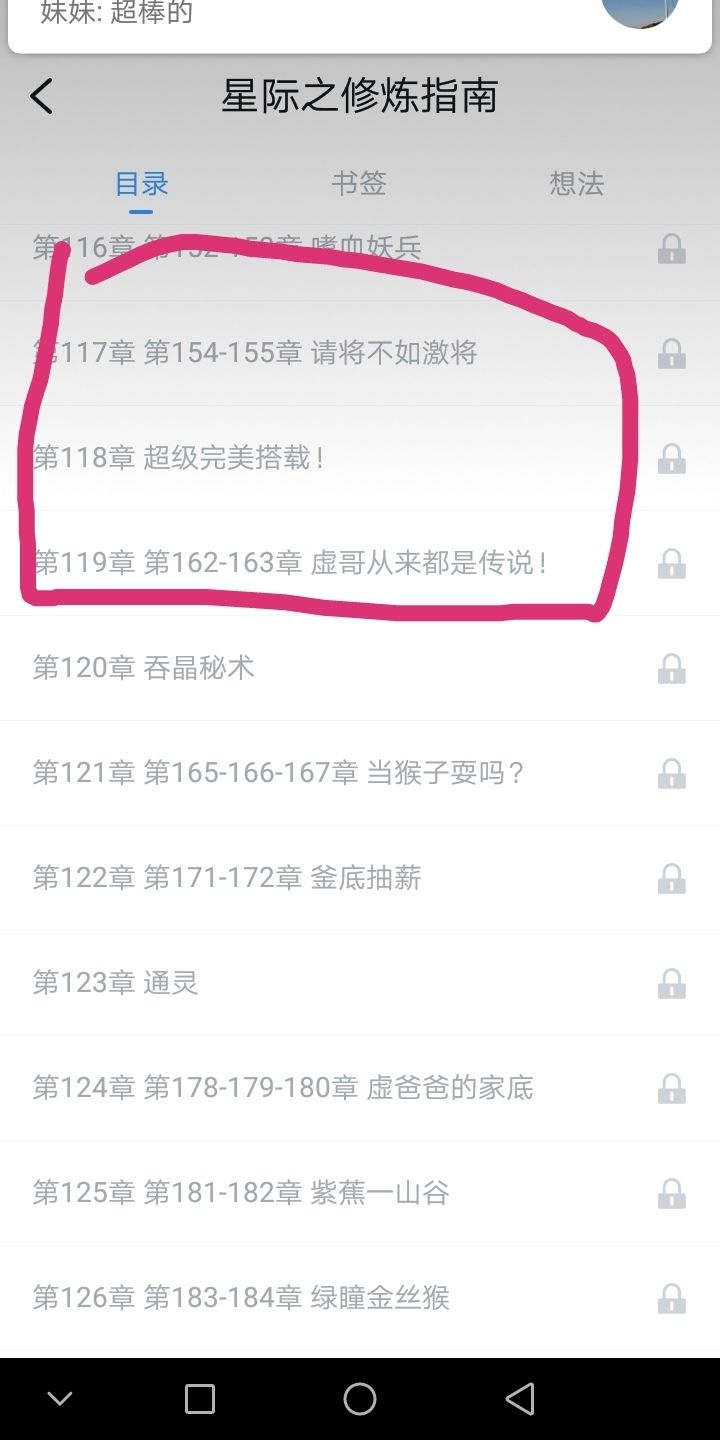Open chapter 第119章 虚哥从来都是传说
The image size is (720, 1440).
click(290, 563)
